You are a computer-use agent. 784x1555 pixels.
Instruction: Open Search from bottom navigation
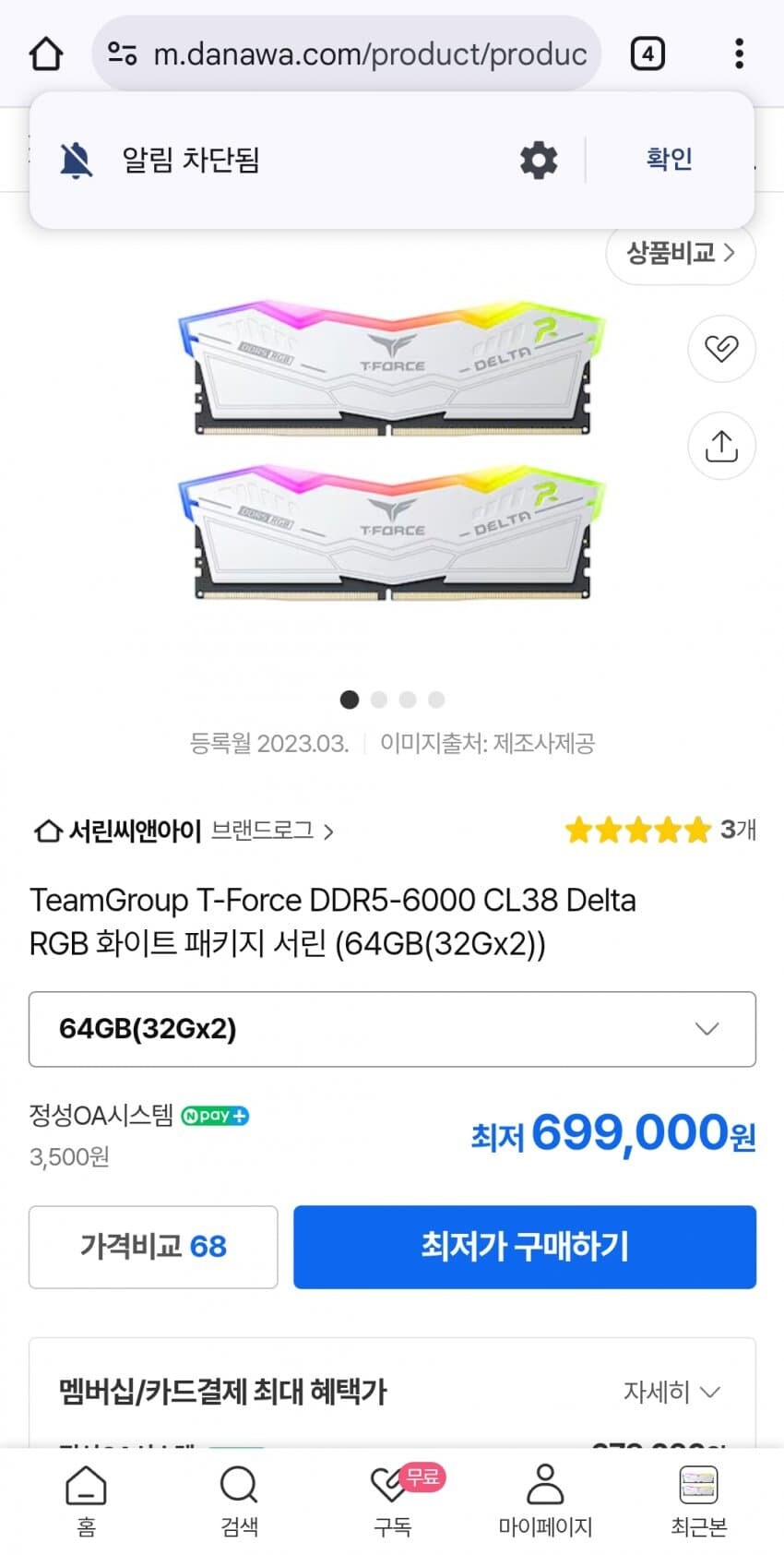coord(238,1500)
